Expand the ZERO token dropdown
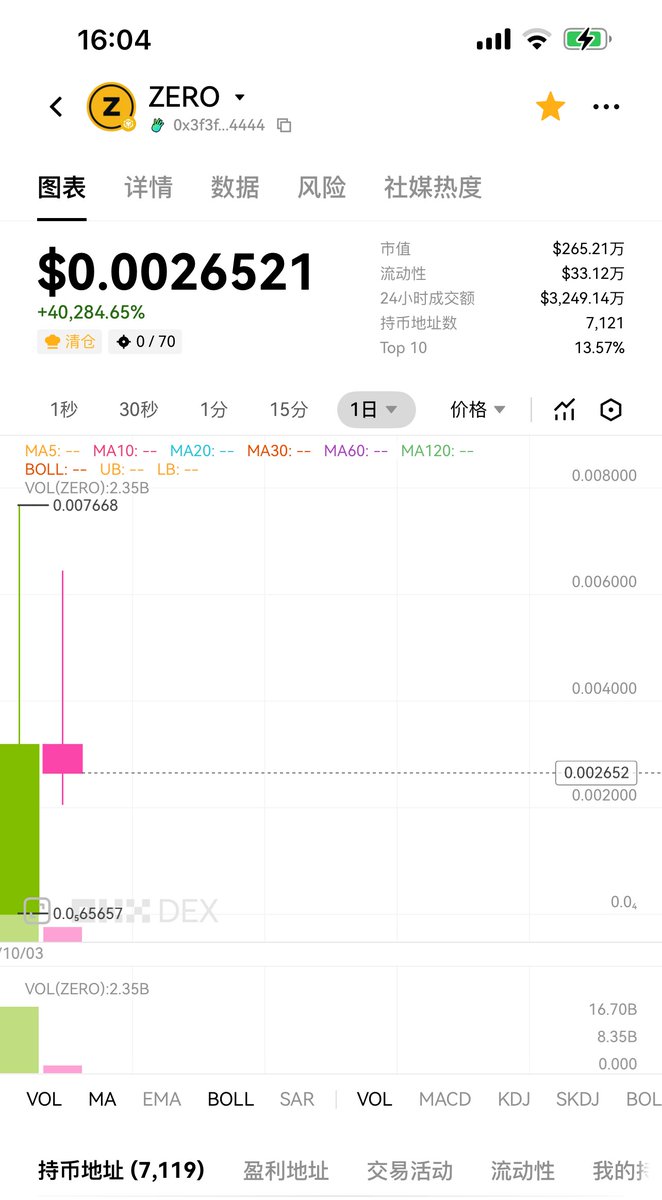 (239, 98)
